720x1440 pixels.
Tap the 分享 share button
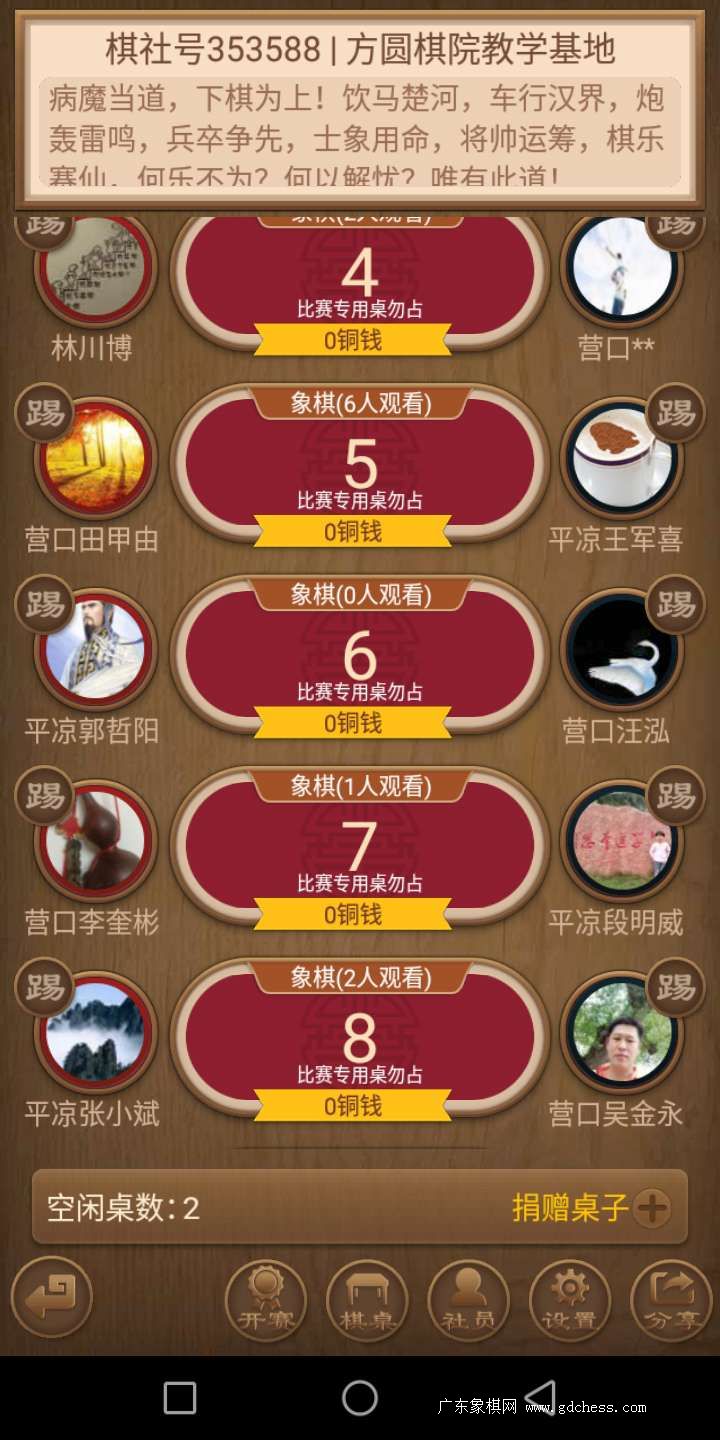point(671,1300)
